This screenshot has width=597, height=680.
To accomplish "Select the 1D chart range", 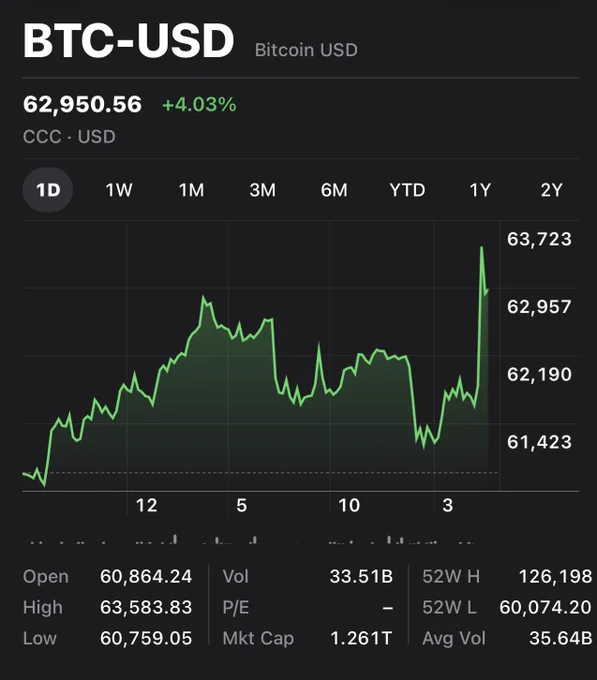I will (48, 190).
